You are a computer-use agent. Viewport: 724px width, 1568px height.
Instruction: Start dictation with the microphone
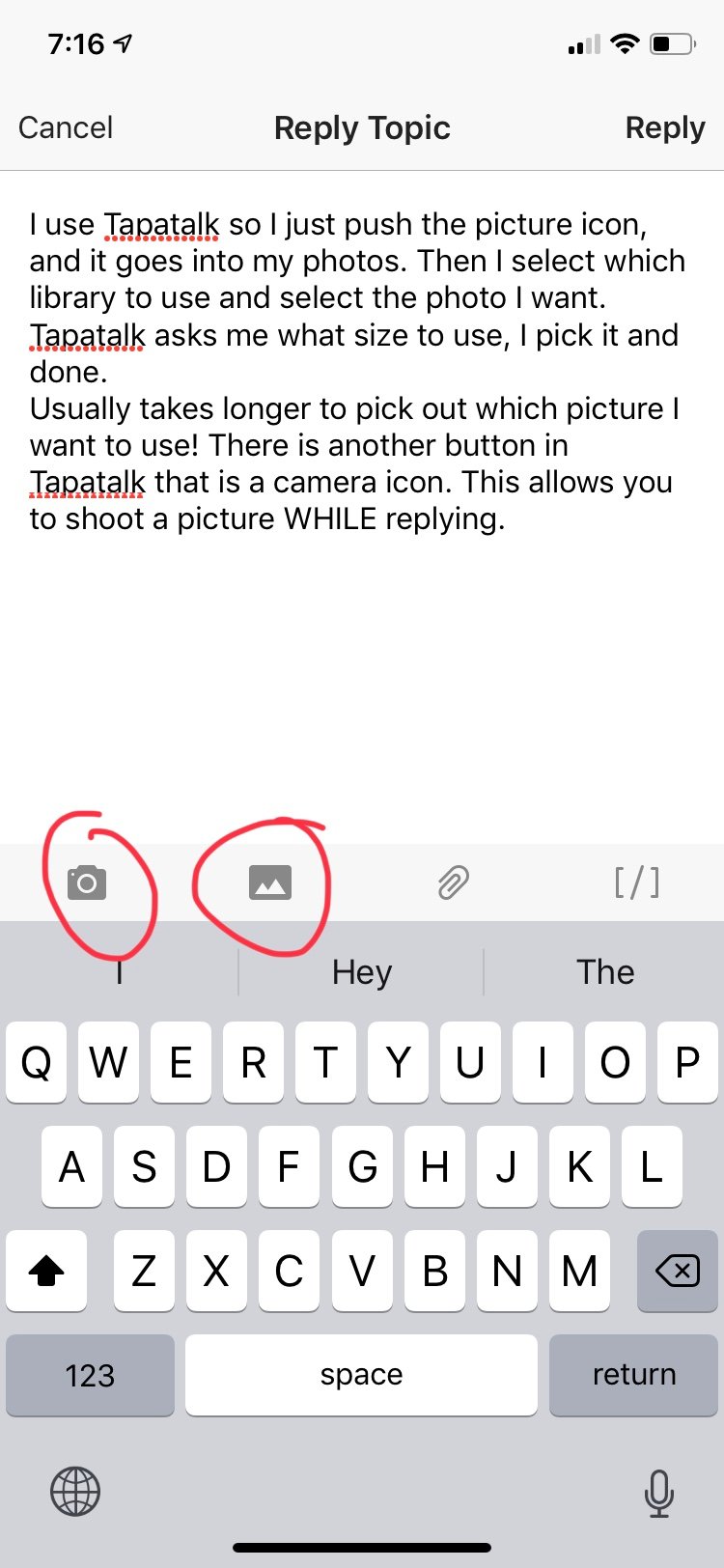tap(659, 1493)
